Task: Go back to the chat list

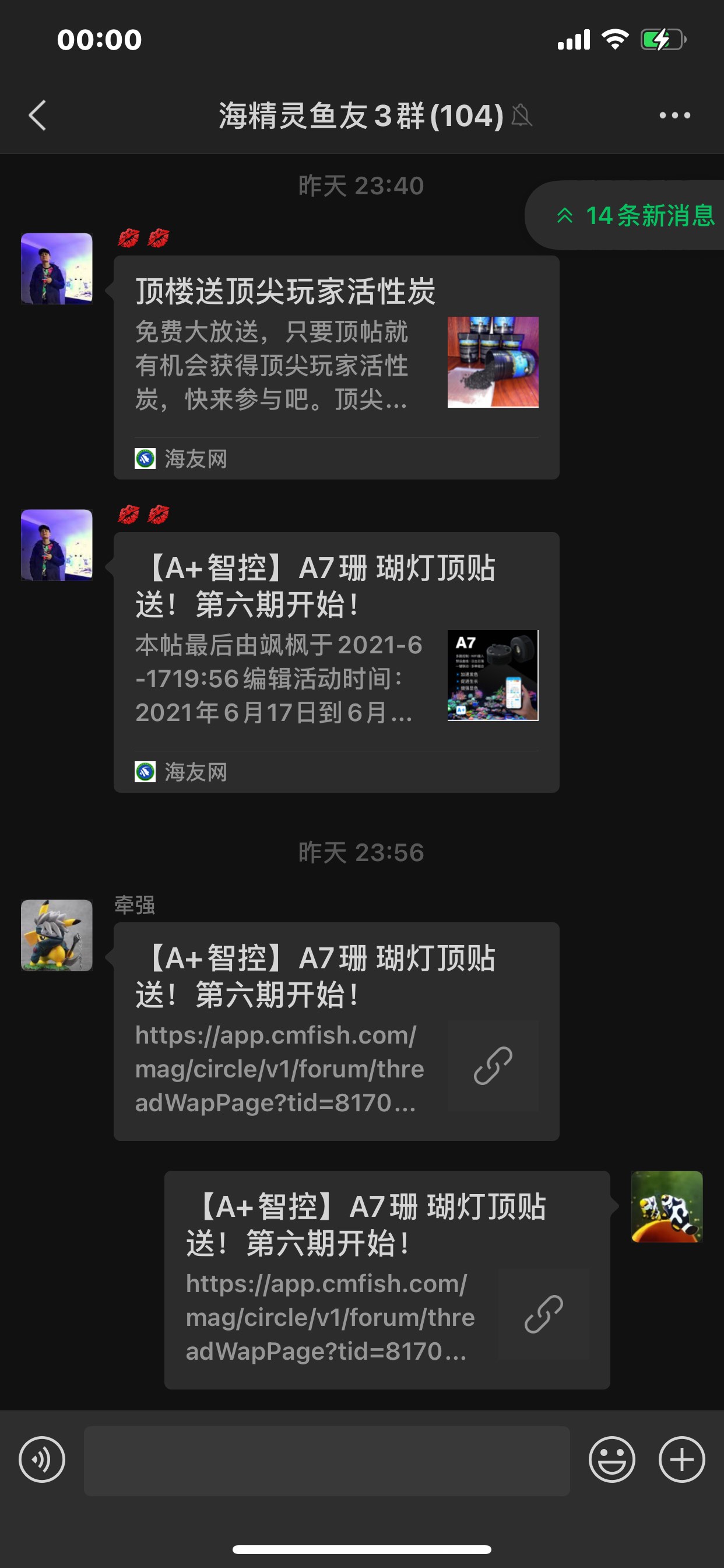Action: 38,115
